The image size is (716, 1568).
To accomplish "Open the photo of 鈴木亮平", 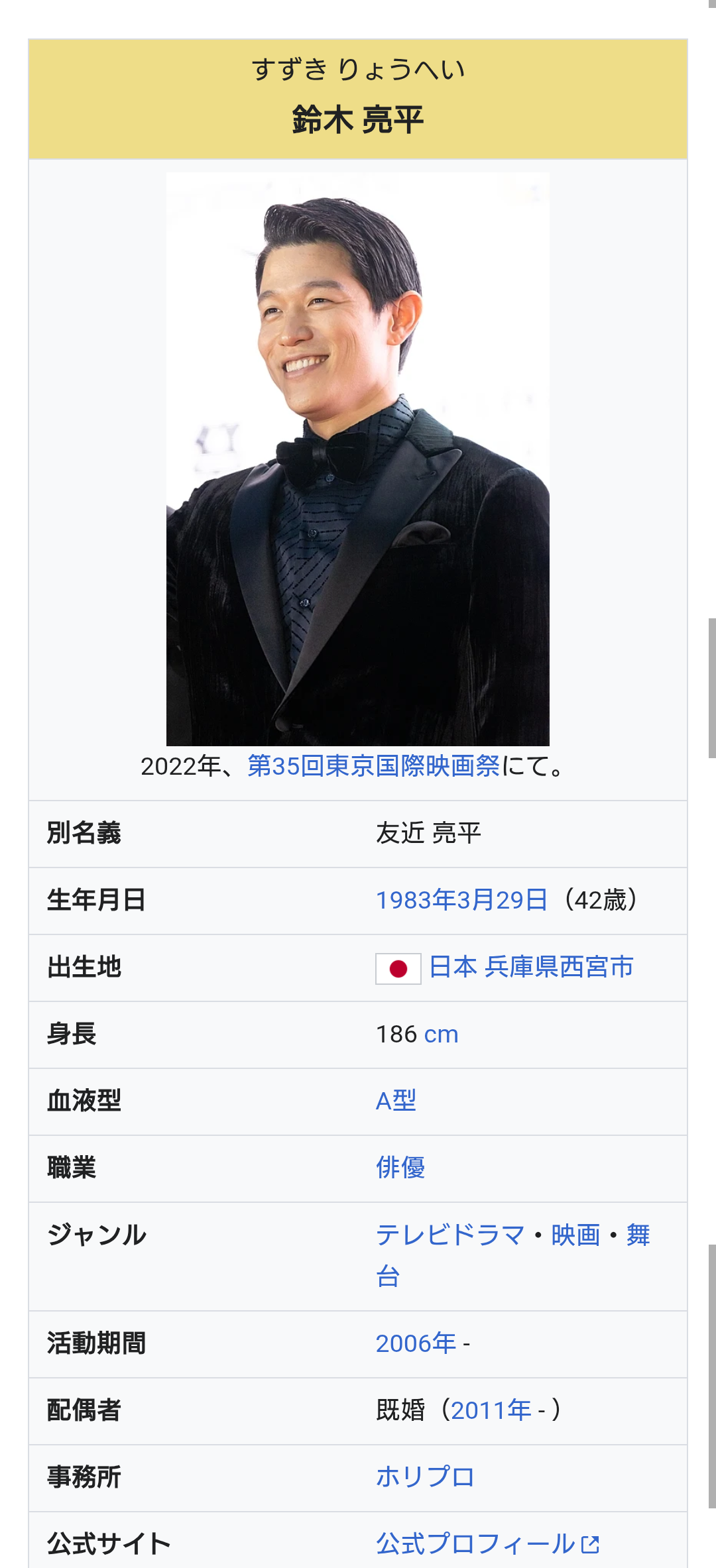I will pyautogui.click(x=357, y=459).
